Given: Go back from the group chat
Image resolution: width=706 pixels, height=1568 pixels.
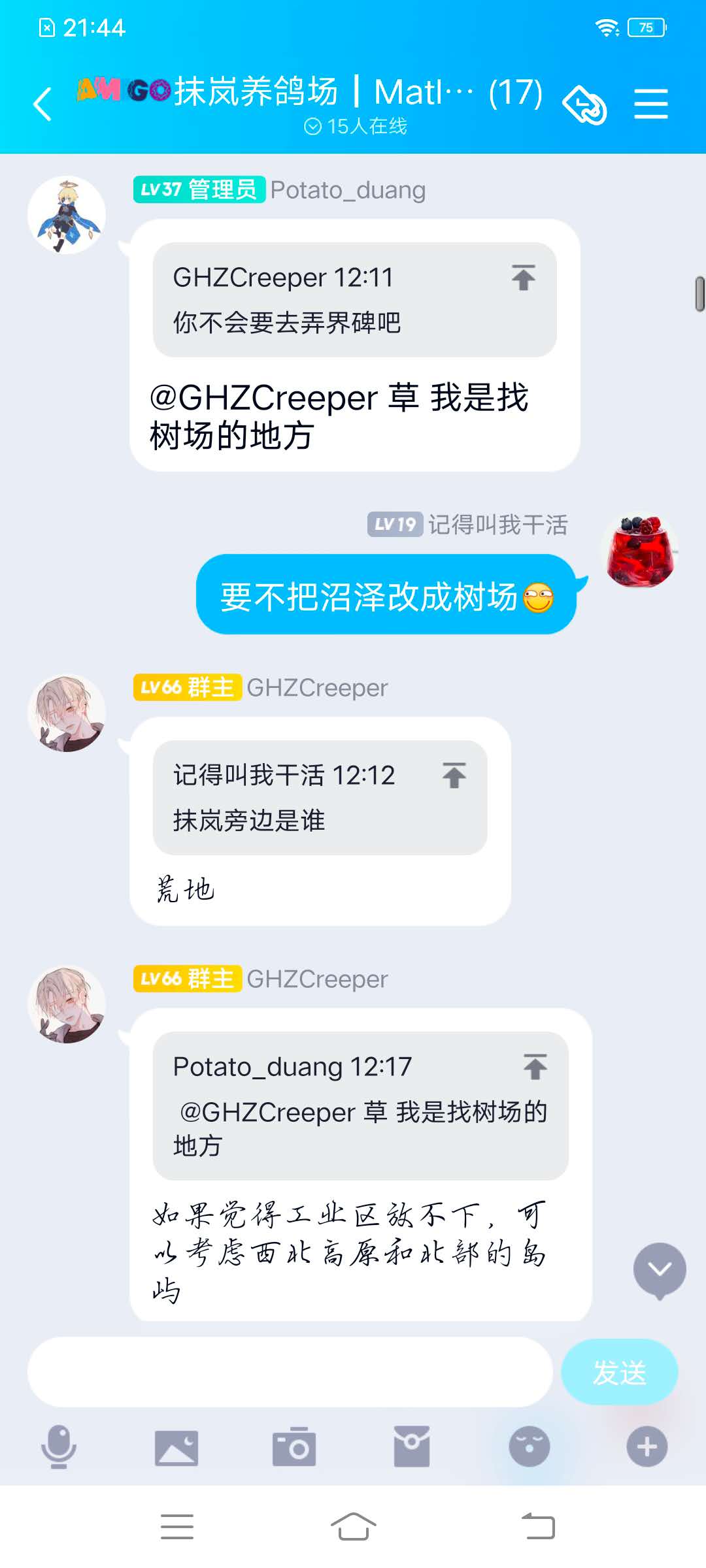Looking at the screenshot, I should [x=42, y=105].
